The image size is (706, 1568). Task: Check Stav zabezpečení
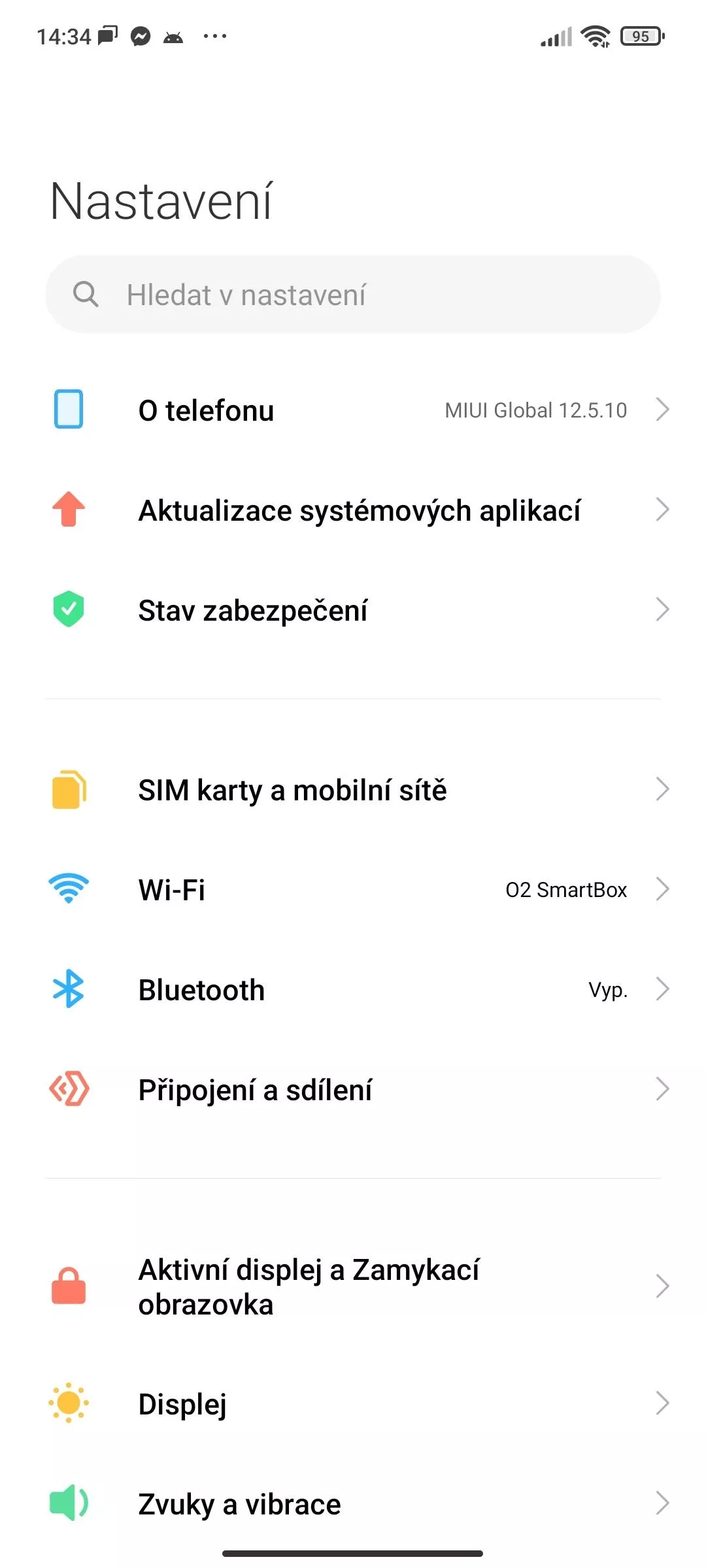point(353,610)
